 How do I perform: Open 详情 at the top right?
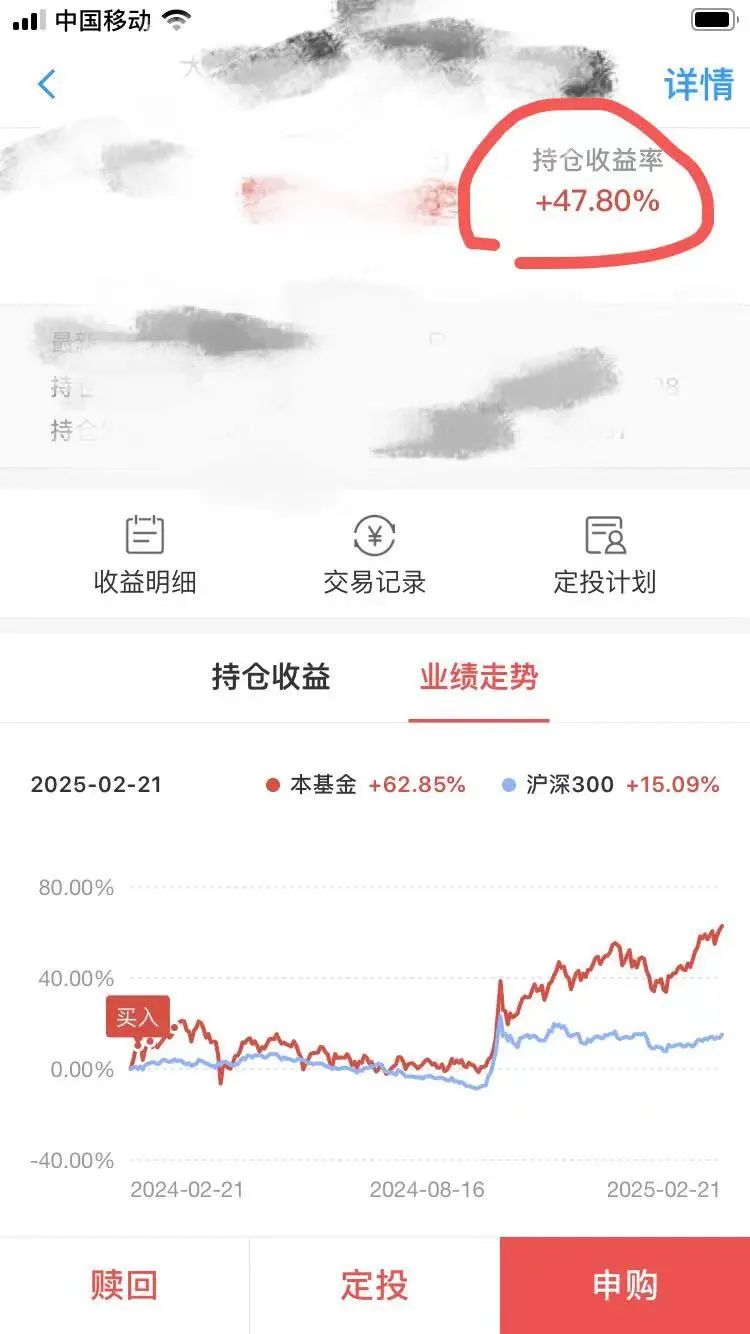(699, 84)
